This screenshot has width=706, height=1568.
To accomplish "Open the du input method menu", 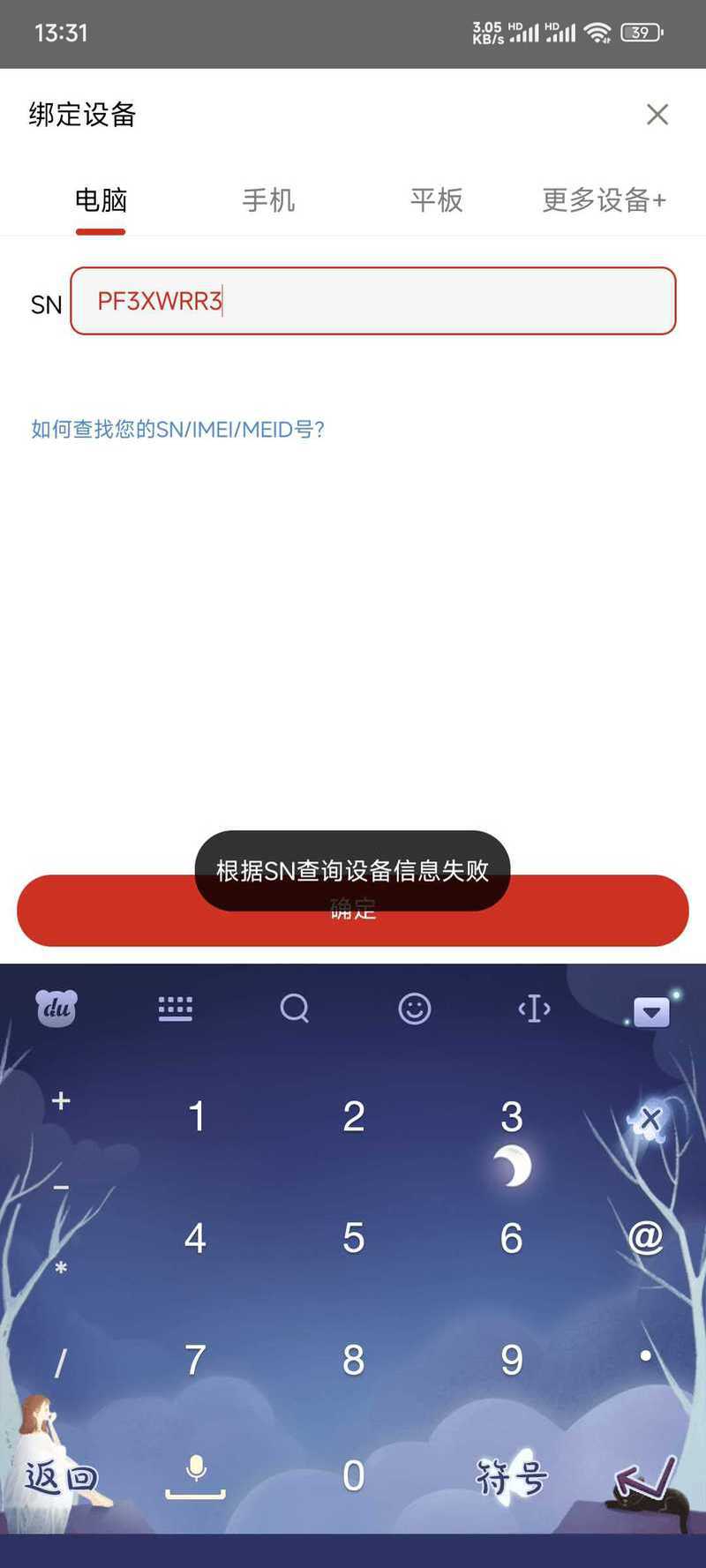I will click(56, 1008).
